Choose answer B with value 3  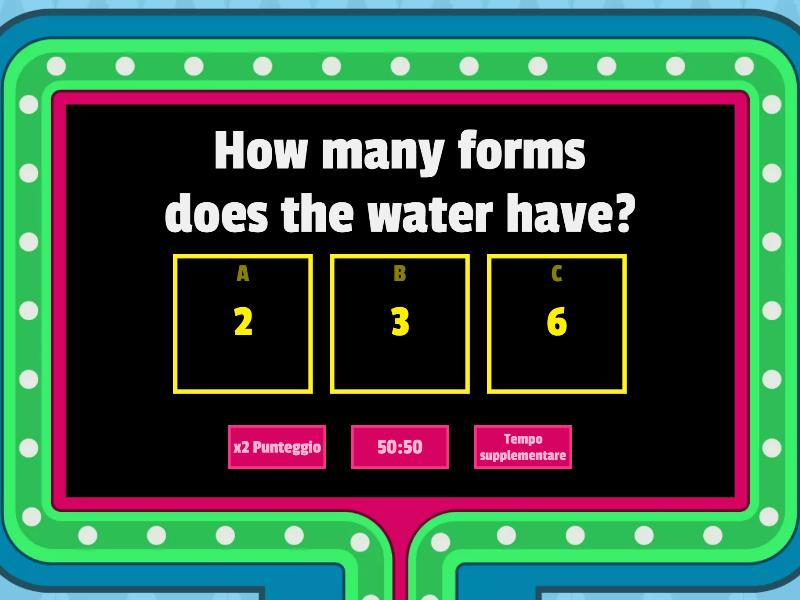click(400, 323)
